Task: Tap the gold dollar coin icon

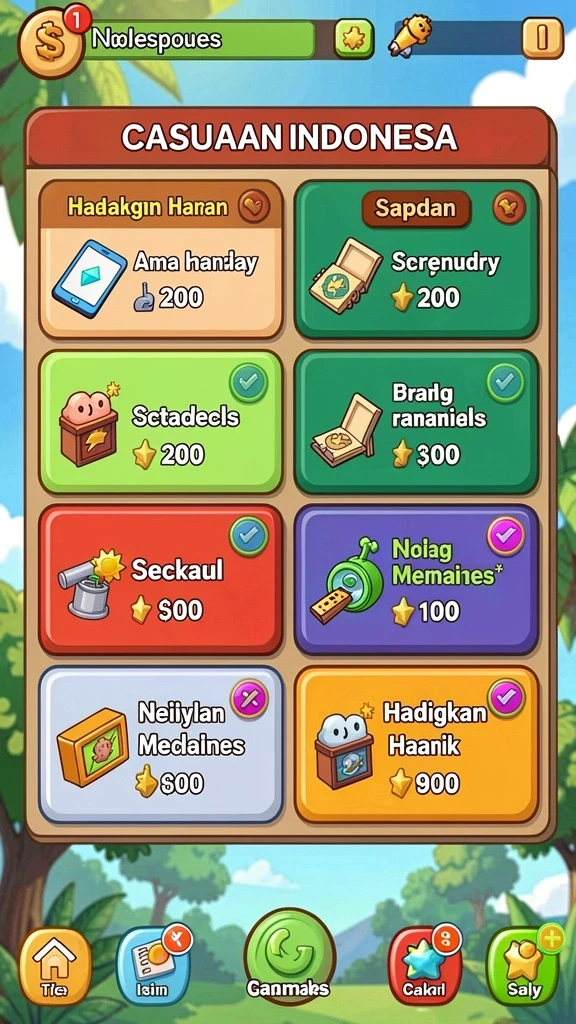Action: click(51, 42)
